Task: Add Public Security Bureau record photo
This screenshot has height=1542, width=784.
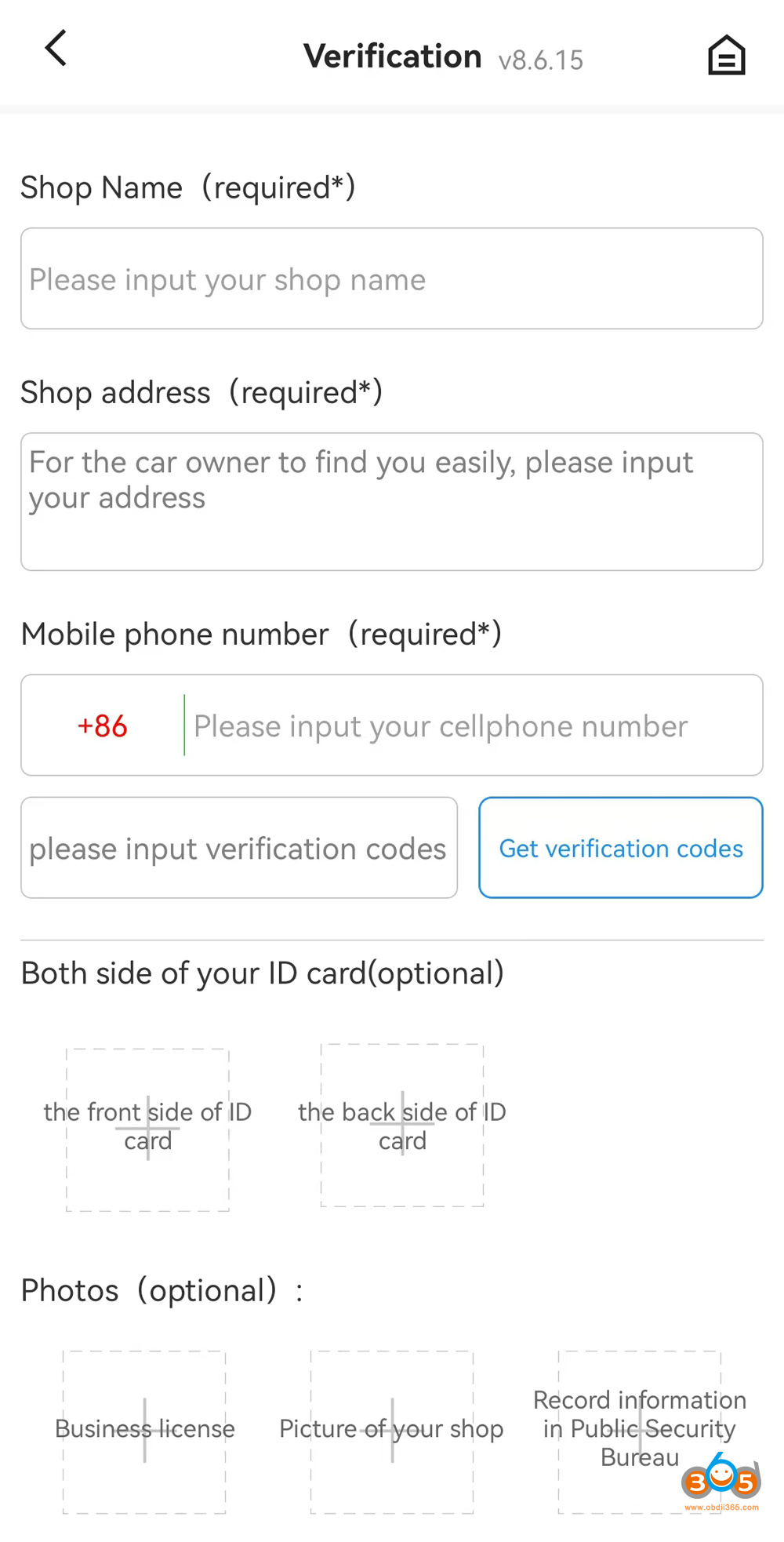Action: coord(640,1431)
